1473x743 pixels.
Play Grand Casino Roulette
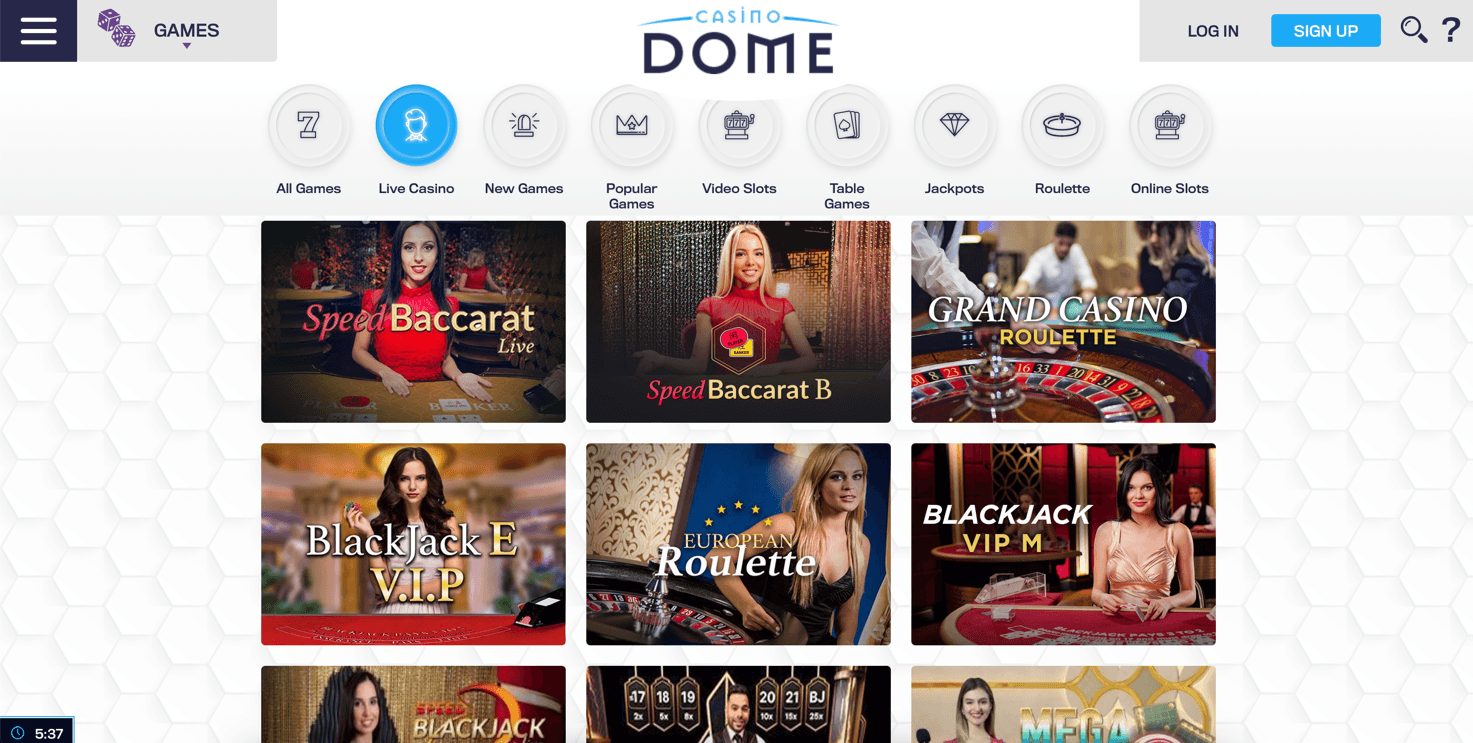1063,322
